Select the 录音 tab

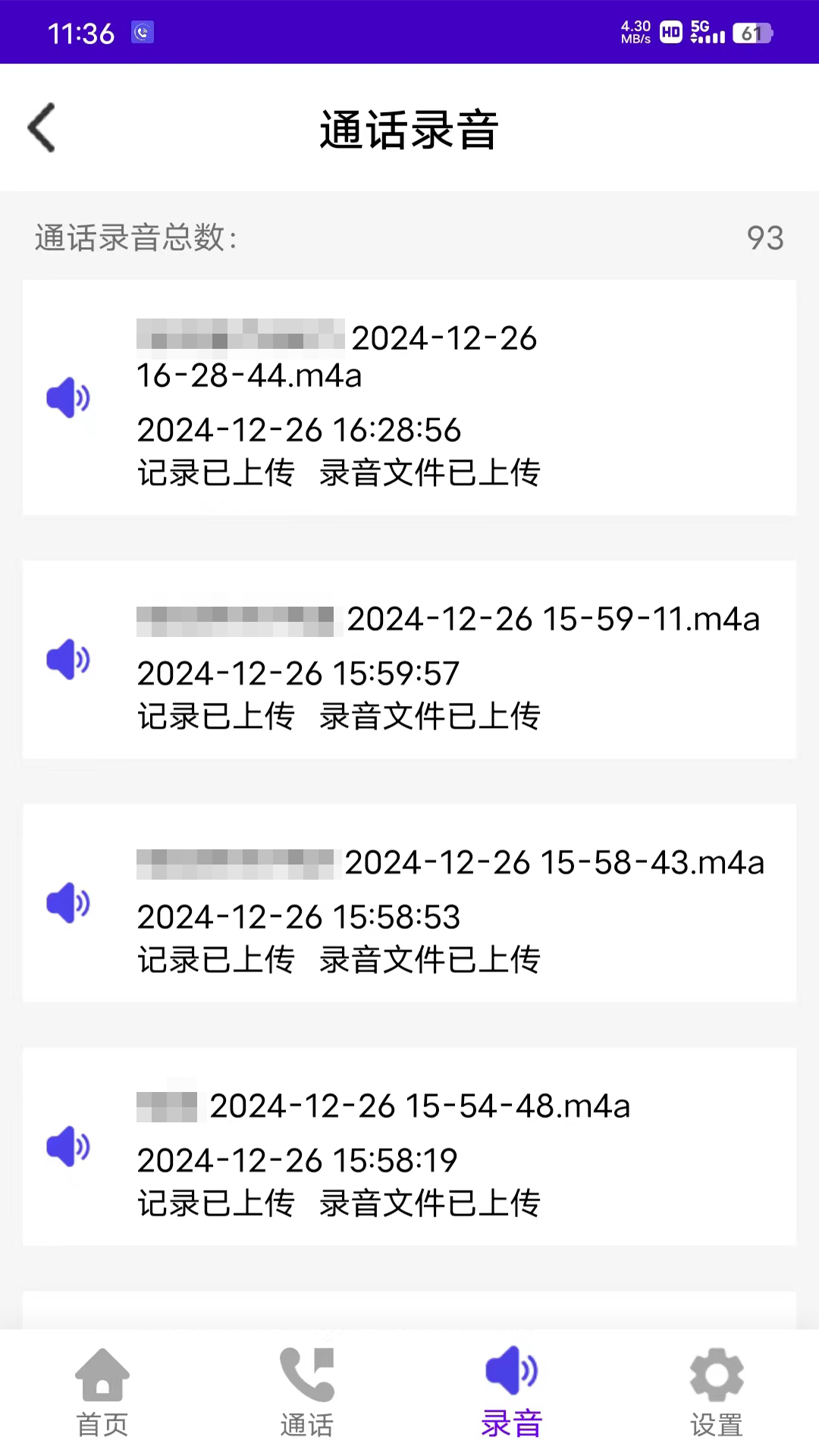(x=512, y=1392)
